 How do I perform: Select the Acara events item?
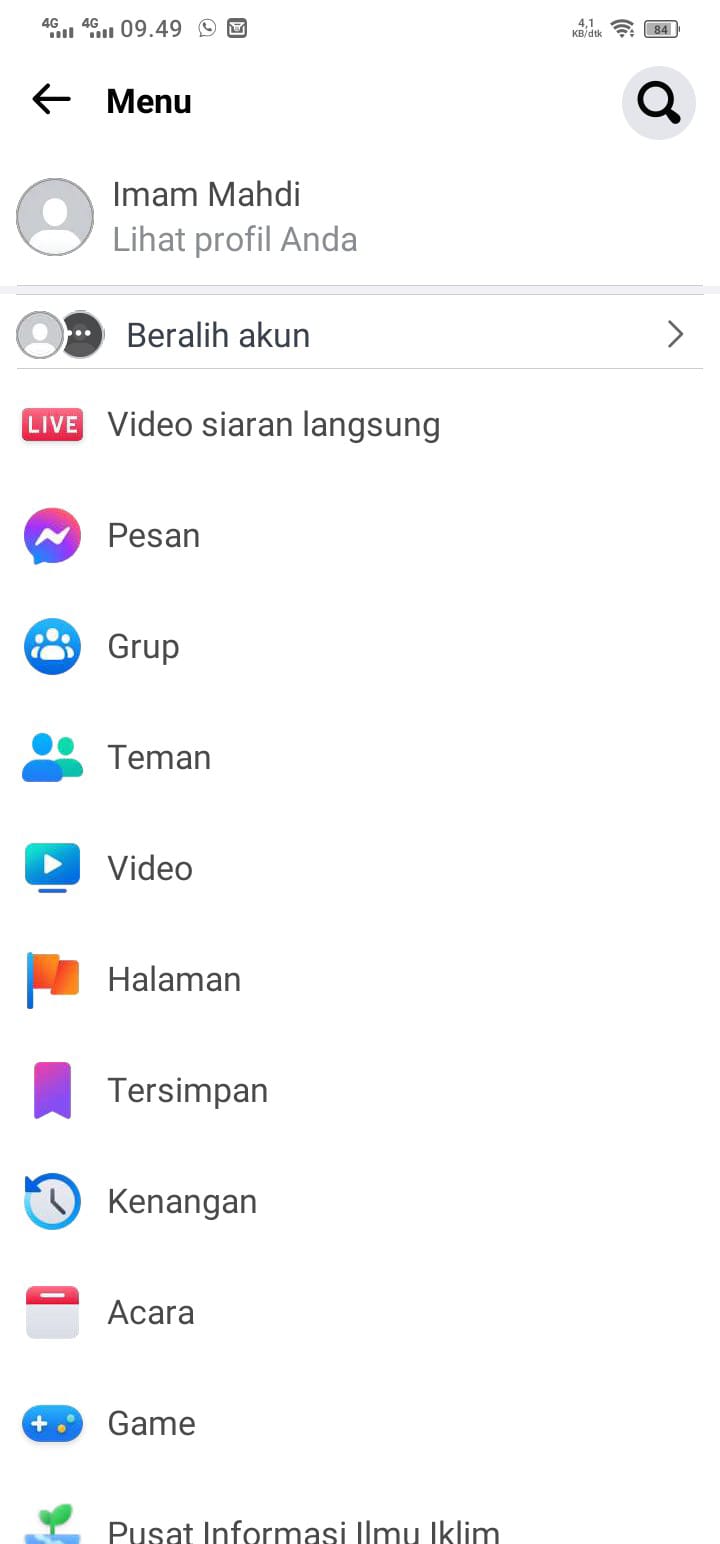click(x=150, y=1313)
